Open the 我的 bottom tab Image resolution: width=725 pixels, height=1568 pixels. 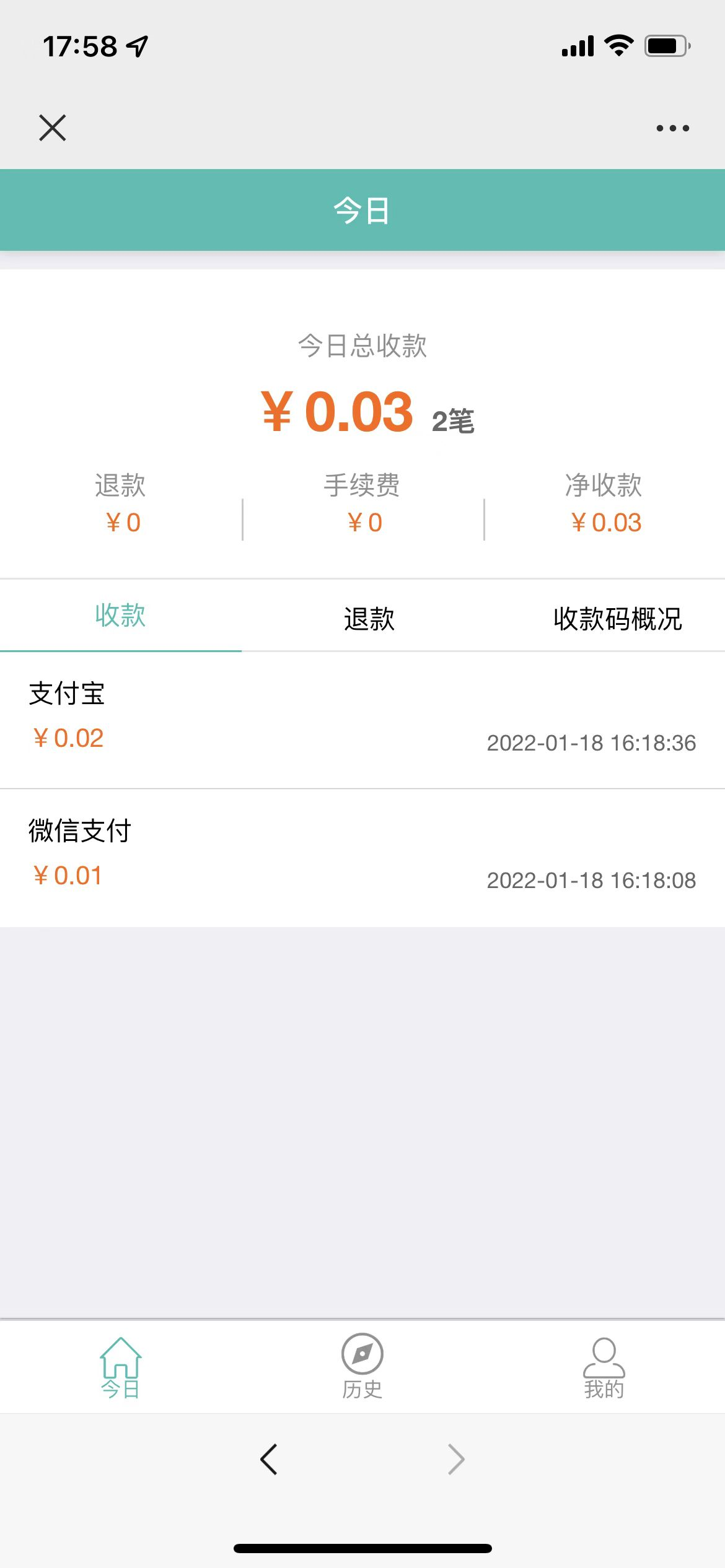coord(604,1367)
